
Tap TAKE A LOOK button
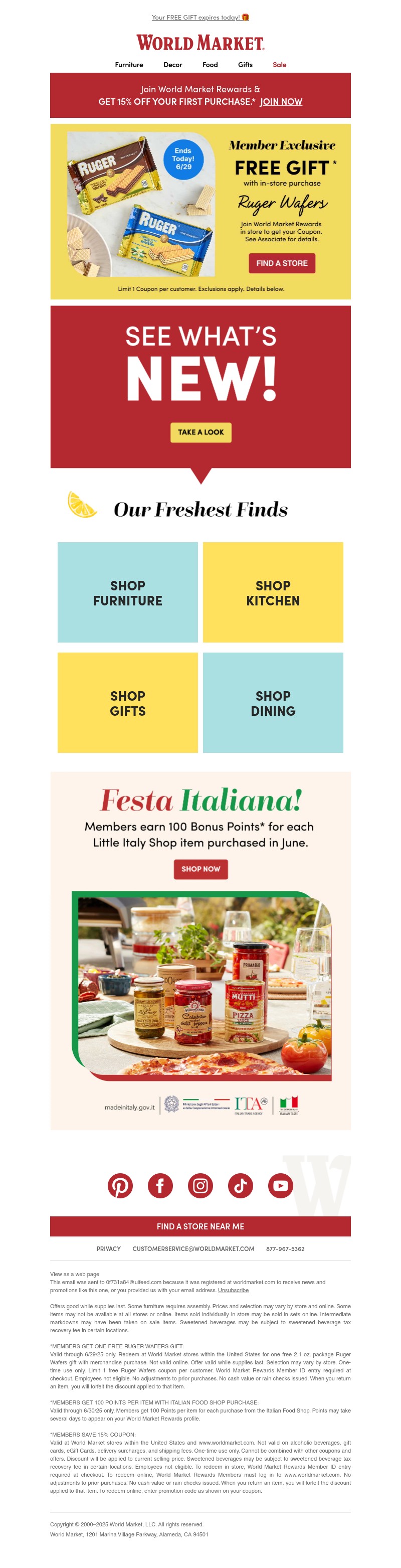click(200, 432)
